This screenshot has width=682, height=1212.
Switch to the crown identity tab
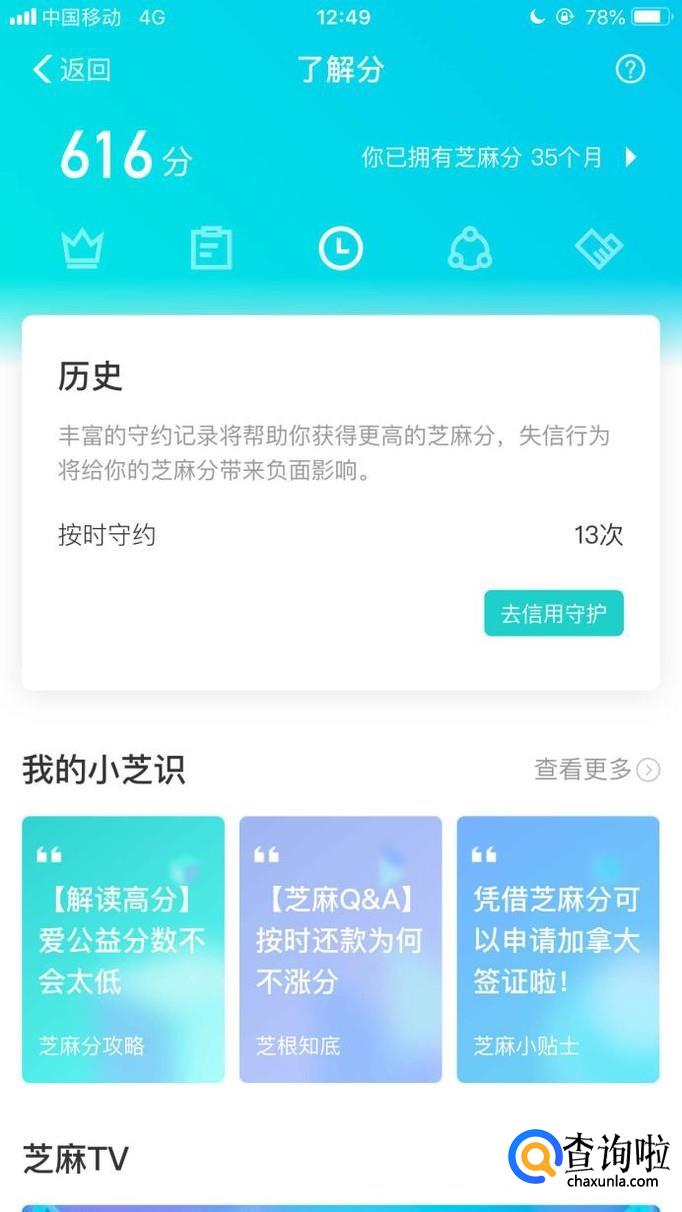pyautogui.click(x=82, y=249)
